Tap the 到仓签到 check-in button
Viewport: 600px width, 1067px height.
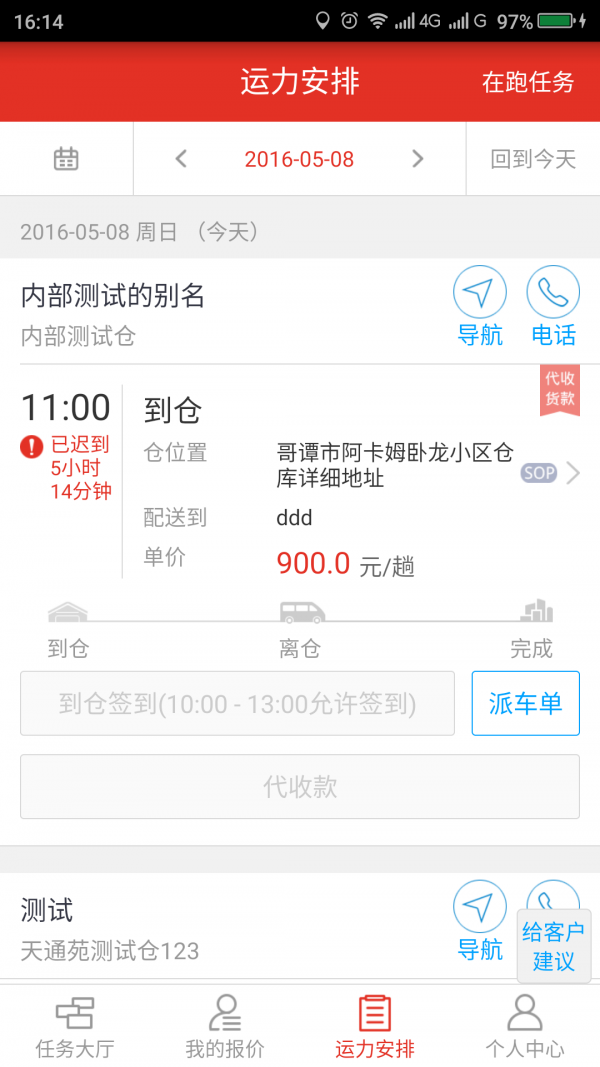(x=237, y=703)
